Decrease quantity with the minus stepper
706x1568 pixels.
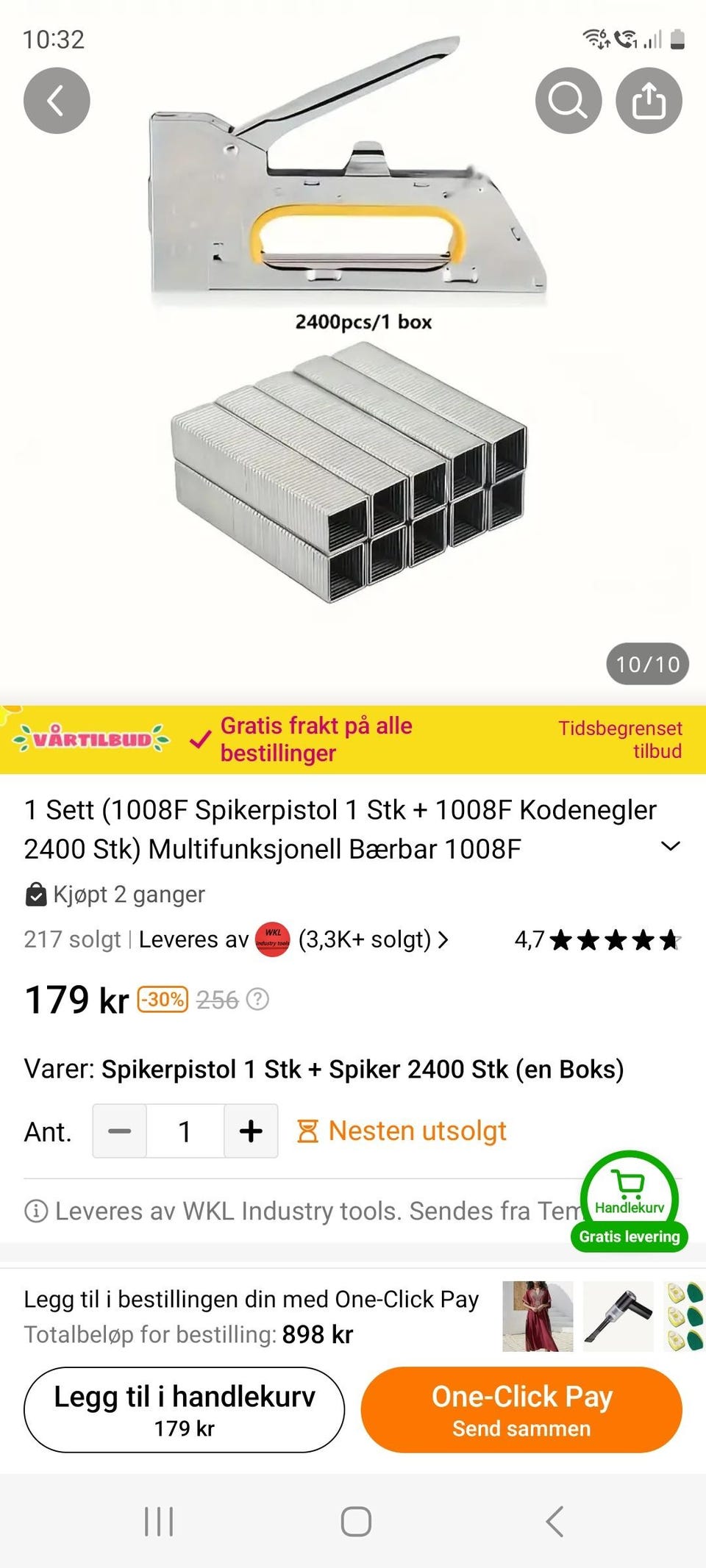pos(120,1131)
